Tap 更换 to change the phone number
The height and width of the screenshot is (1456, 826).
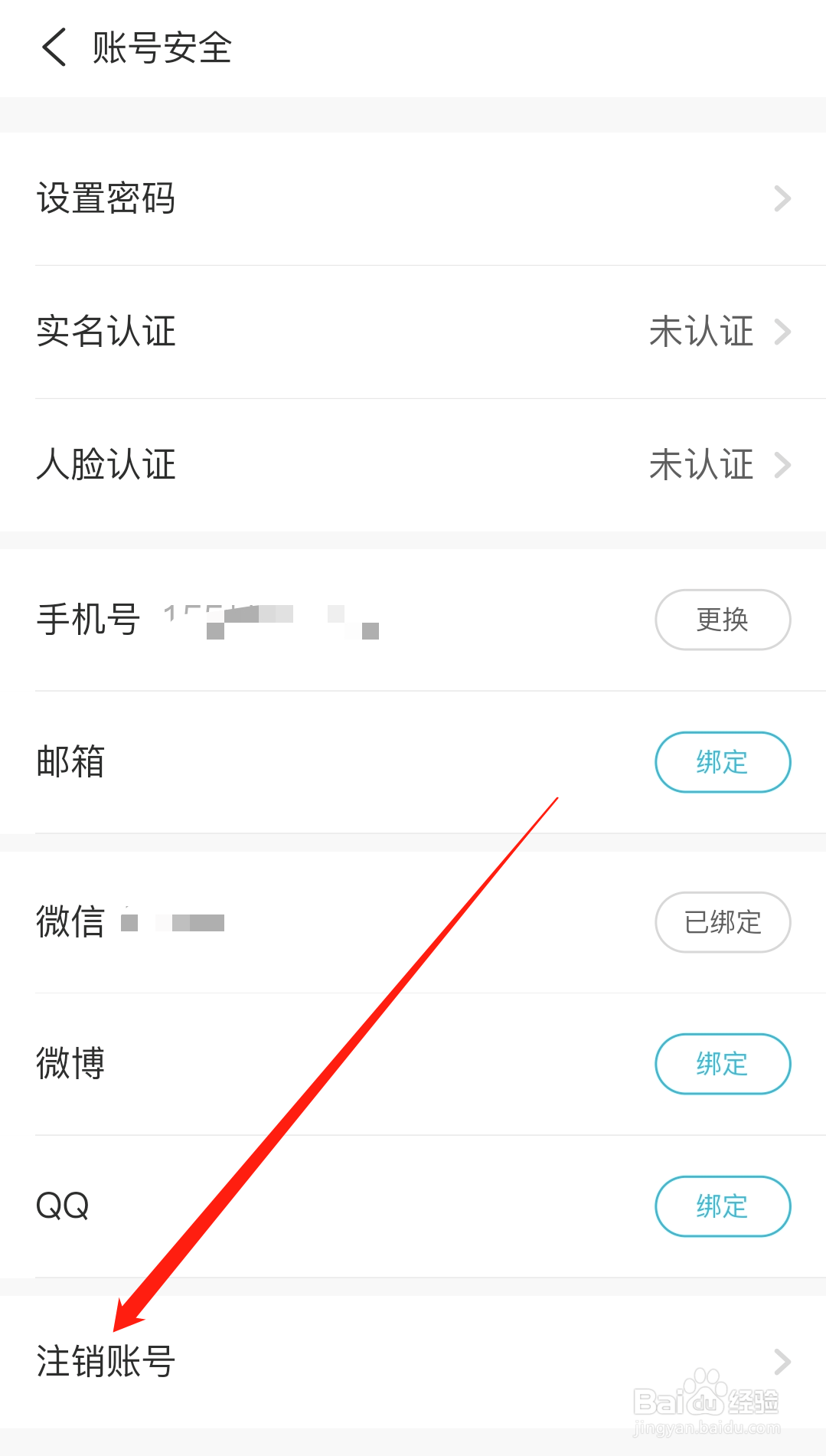tap(722, 620)
